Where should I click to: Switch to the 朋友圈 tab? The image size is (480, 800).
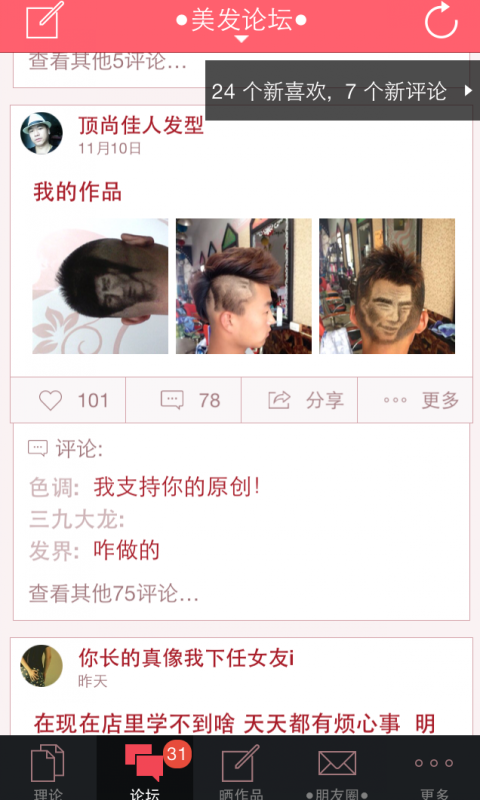(x=337, y=768)
